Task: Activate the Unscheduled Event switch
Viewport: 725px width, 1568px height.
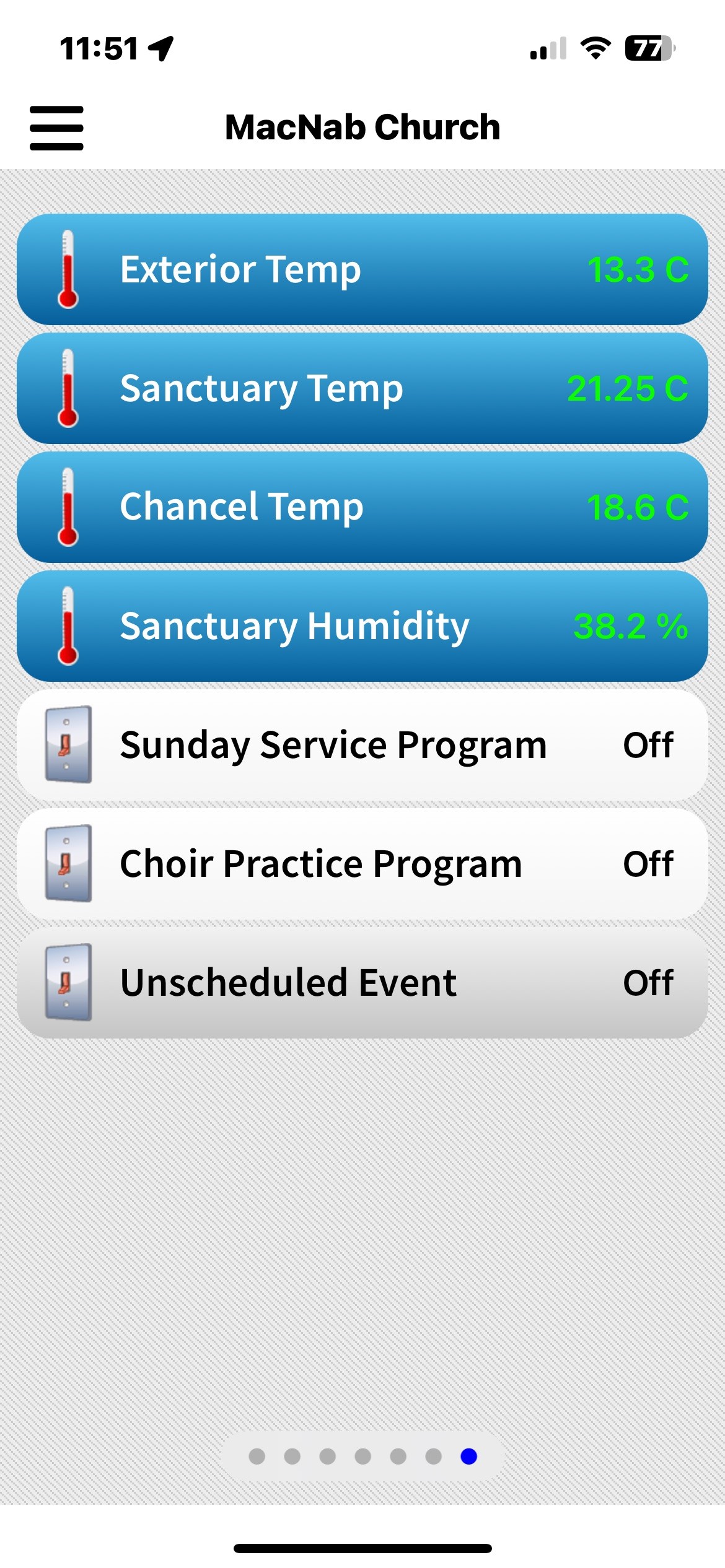Action: (362, 983)
